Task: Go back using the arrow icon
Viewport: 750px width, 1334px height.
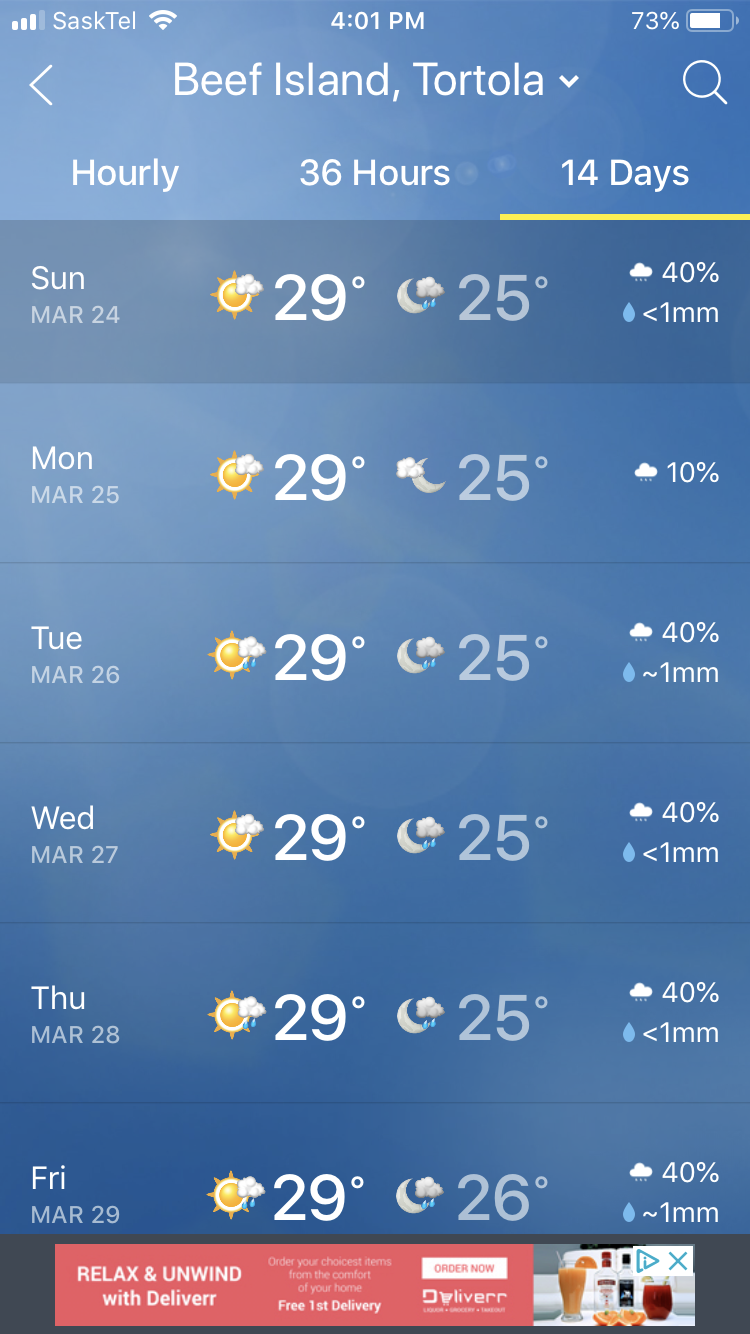Action: point(41,85)
